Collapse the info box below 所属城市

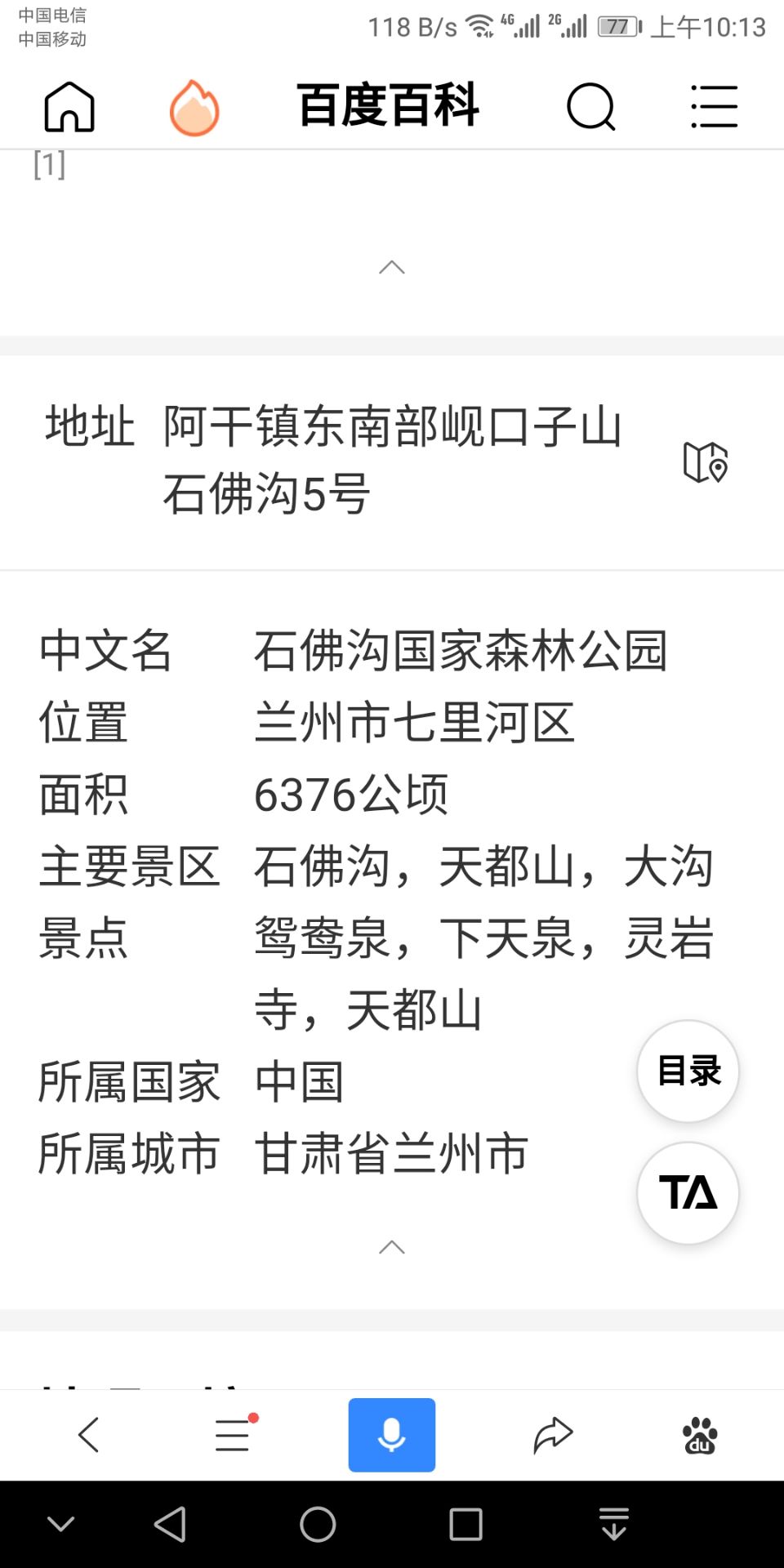pos(392,1247)
